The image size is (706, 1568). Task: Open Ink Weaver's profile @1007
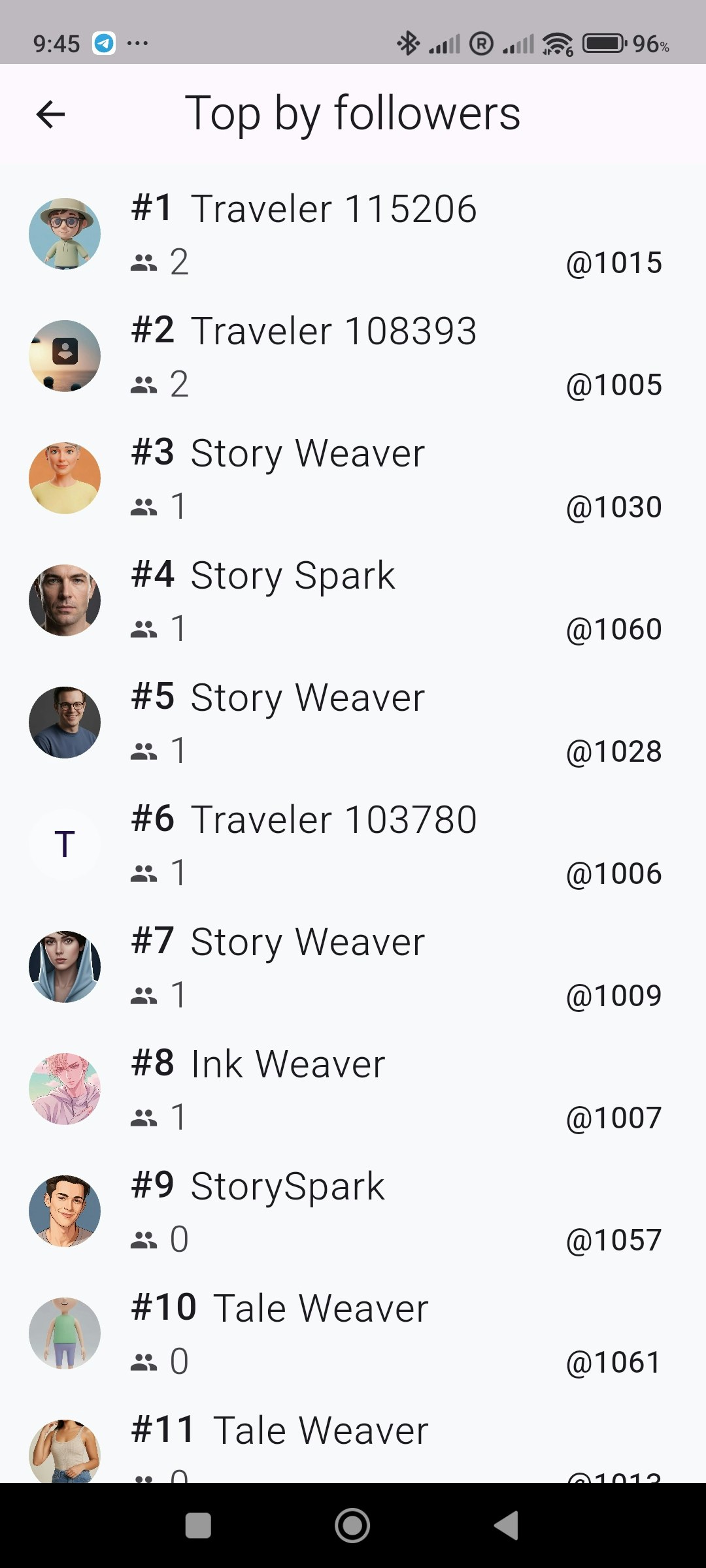click(x=333, y=1089)
